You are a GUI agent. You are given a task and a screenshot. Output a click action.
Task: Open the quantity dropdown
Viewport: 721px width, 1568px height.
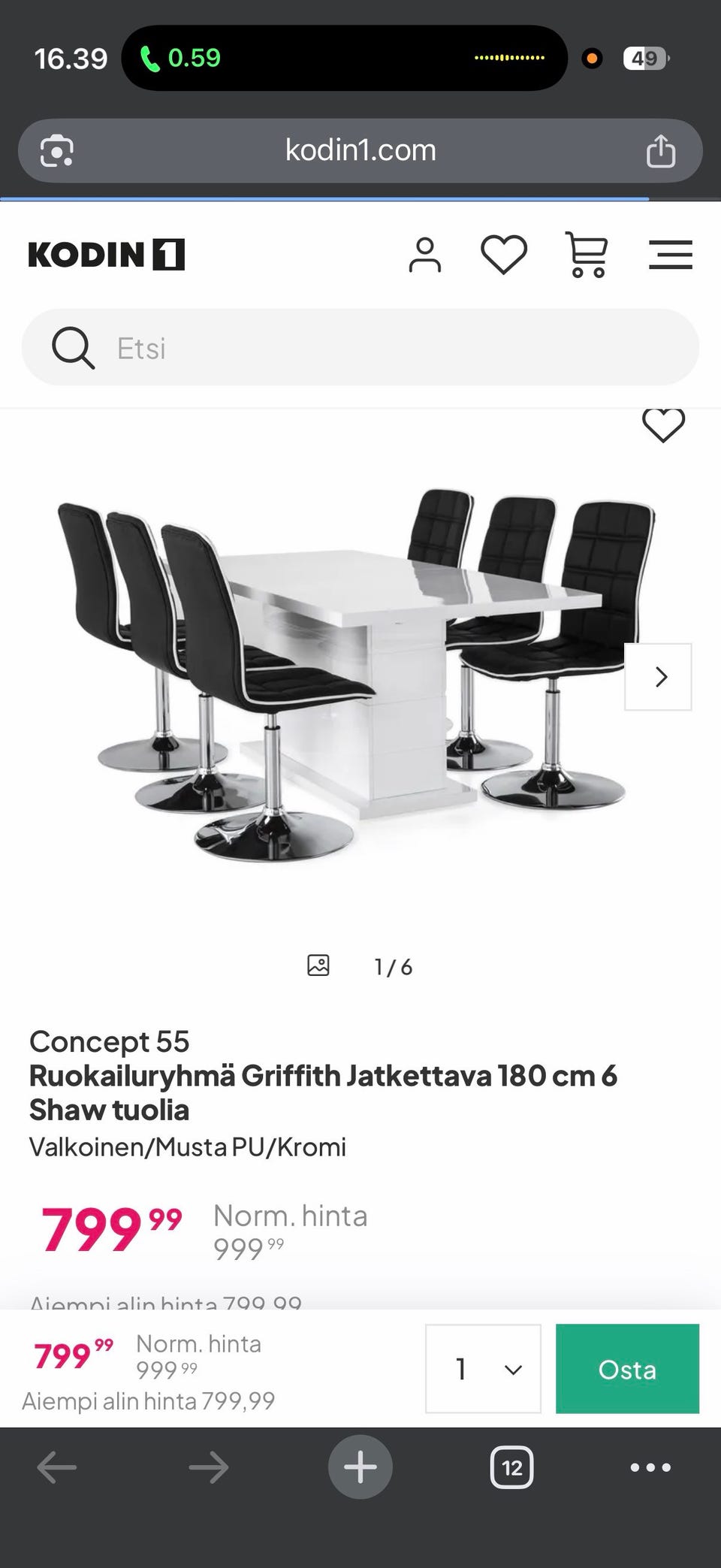coord(483,1369)
